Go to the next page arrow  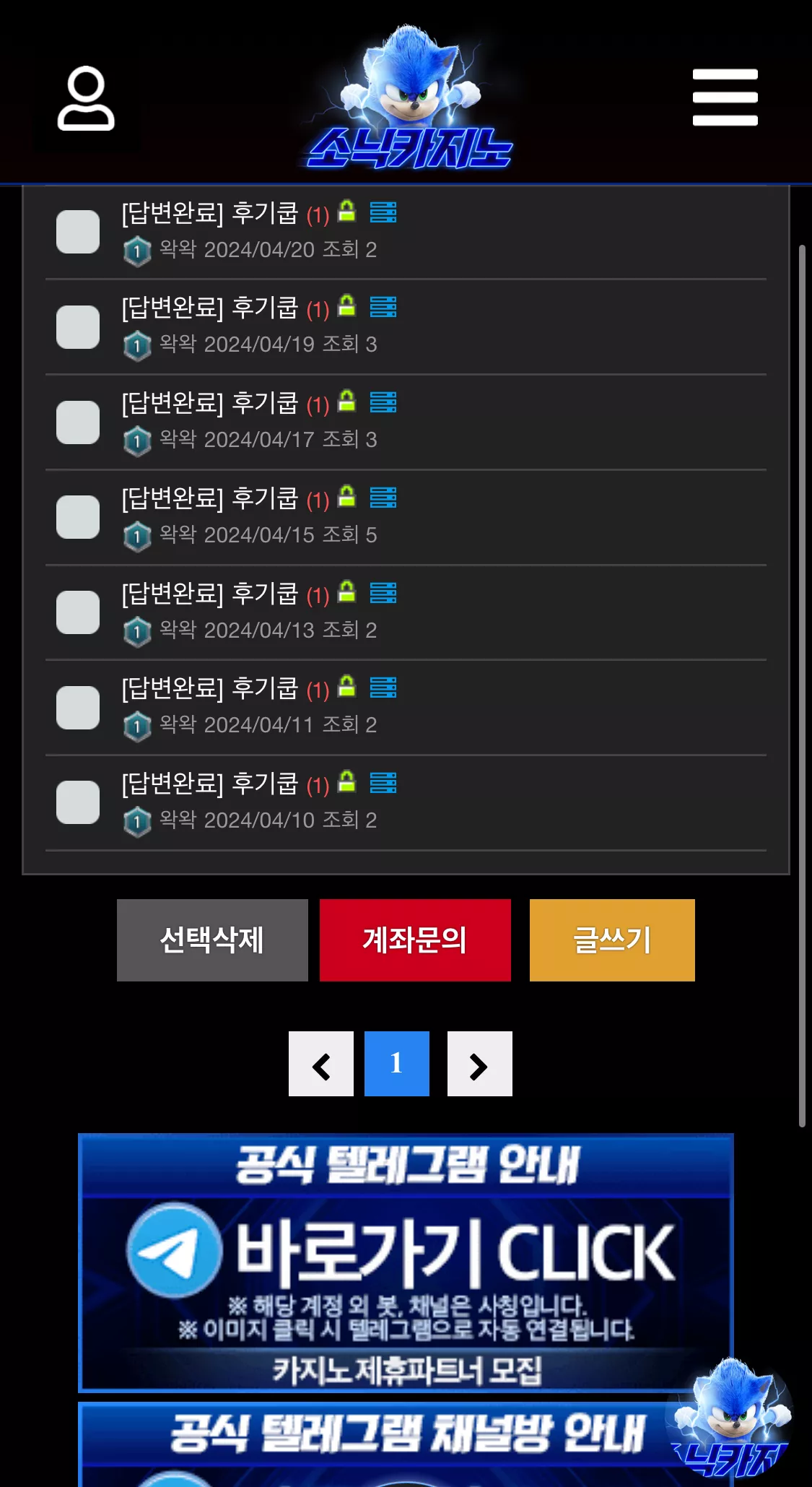point(480,1064)
